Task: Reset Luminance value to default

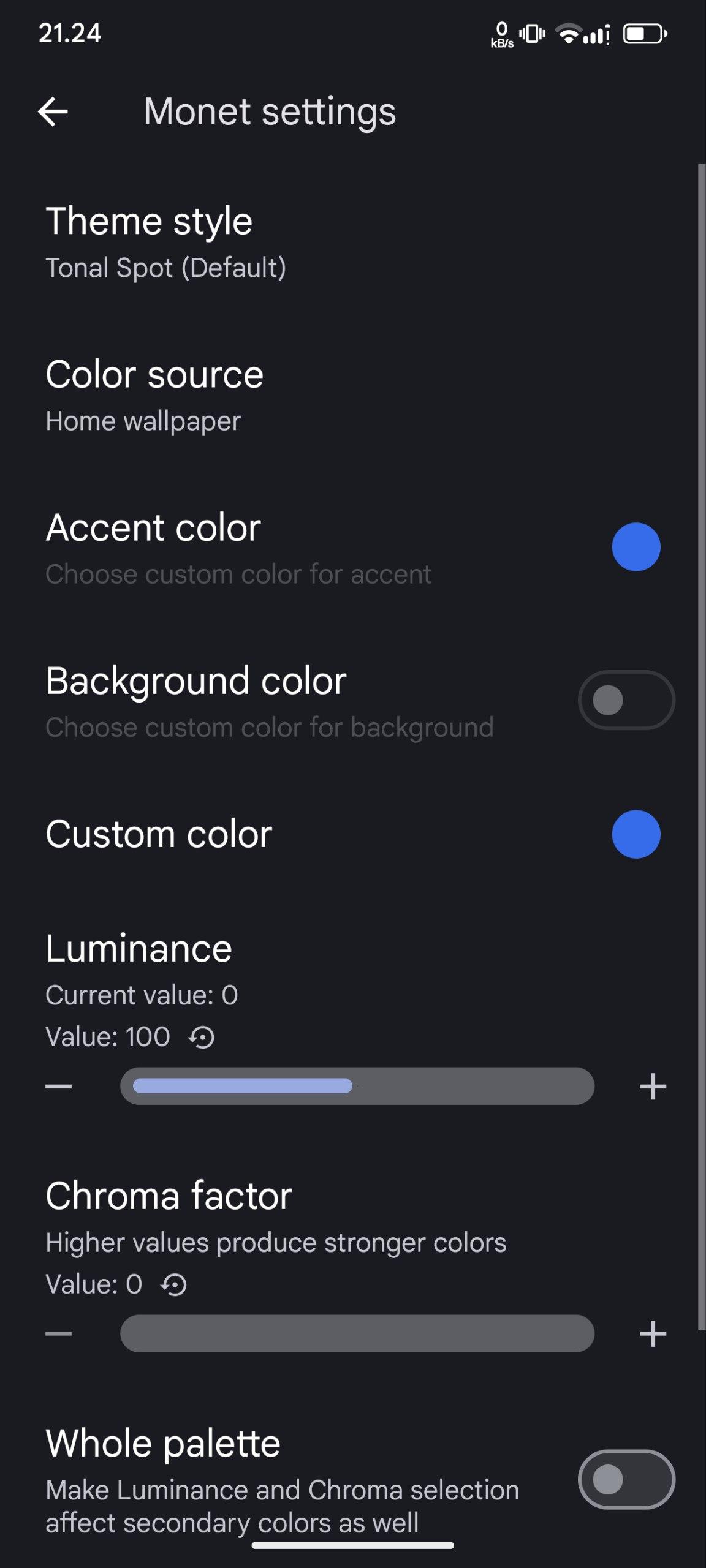Action: (x=202, y=1038)
